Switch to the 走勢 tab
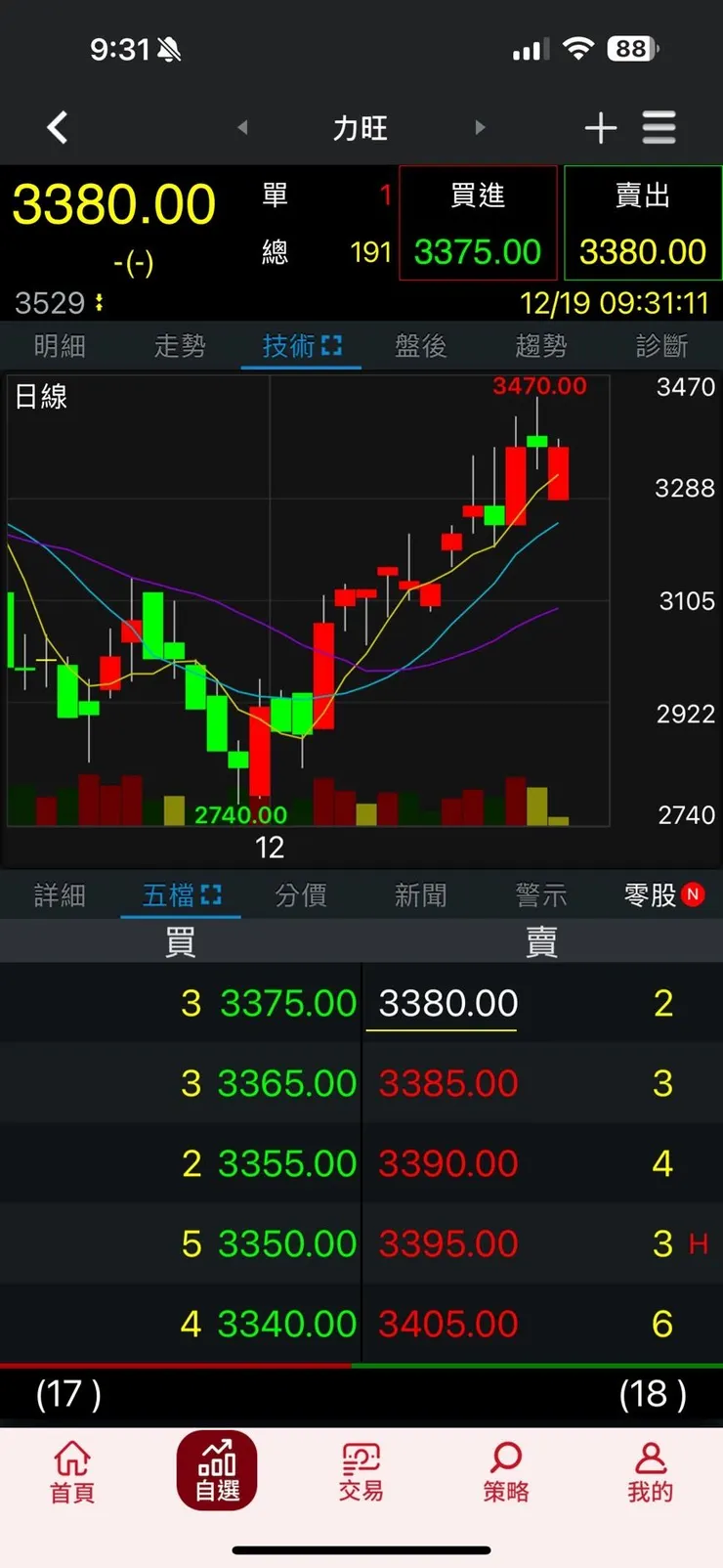Viewport: 723px width, 1568px height. pos(180,344)
